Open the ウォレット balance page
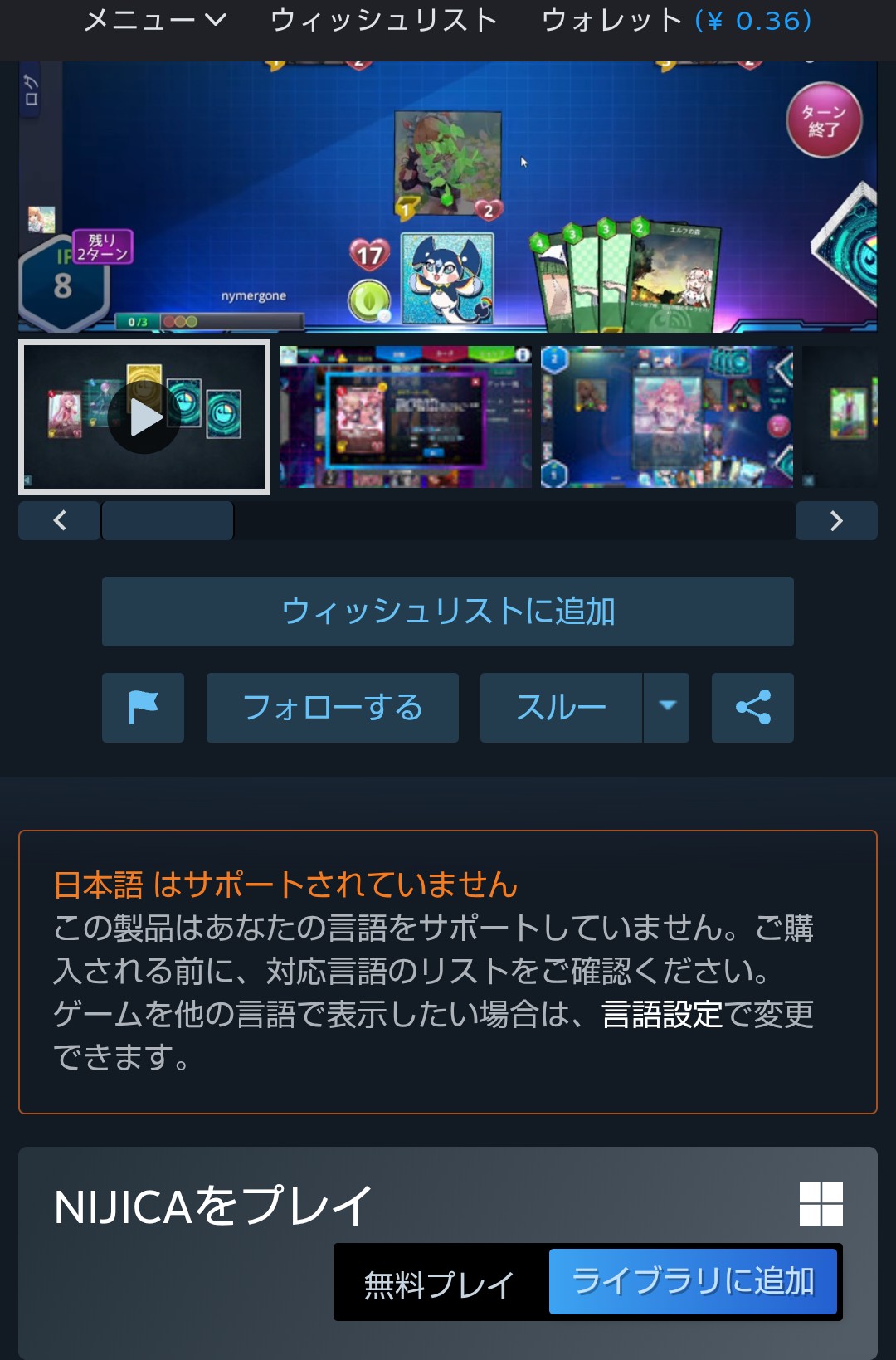The image size is (896, 1360). click(x=676, y=20)
